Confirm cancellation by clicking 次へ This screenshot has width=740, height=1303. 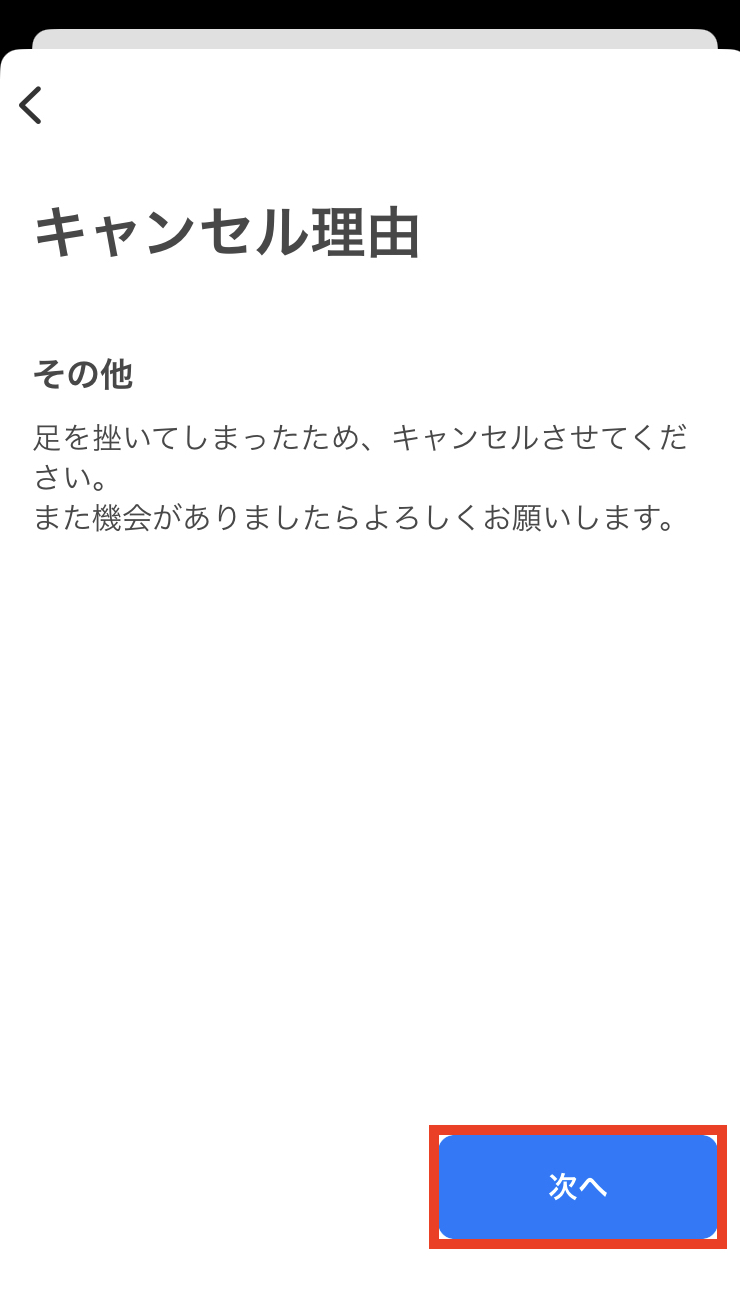576,1187
